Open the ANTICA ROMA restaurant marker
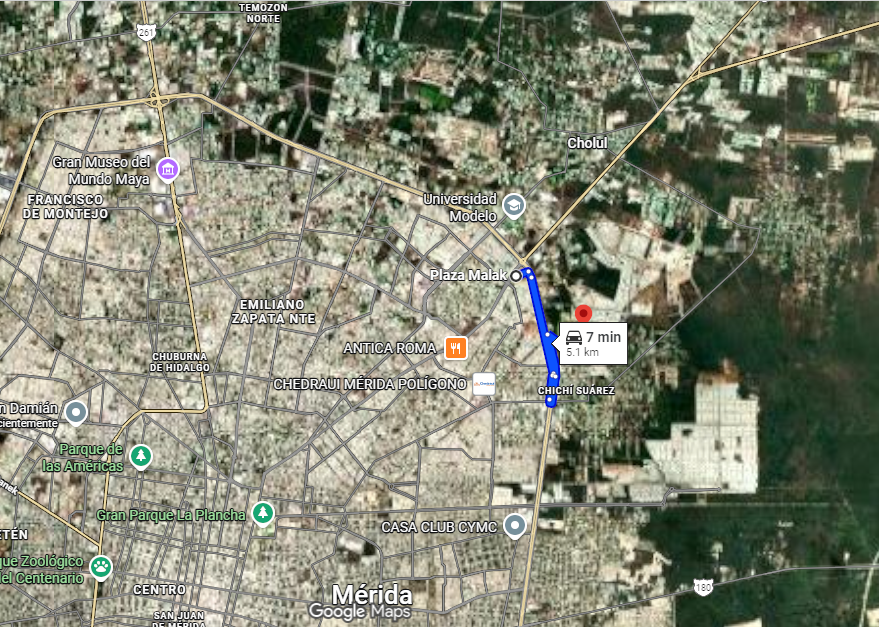The width and height of the screenshot is (879, 627). 455,348
